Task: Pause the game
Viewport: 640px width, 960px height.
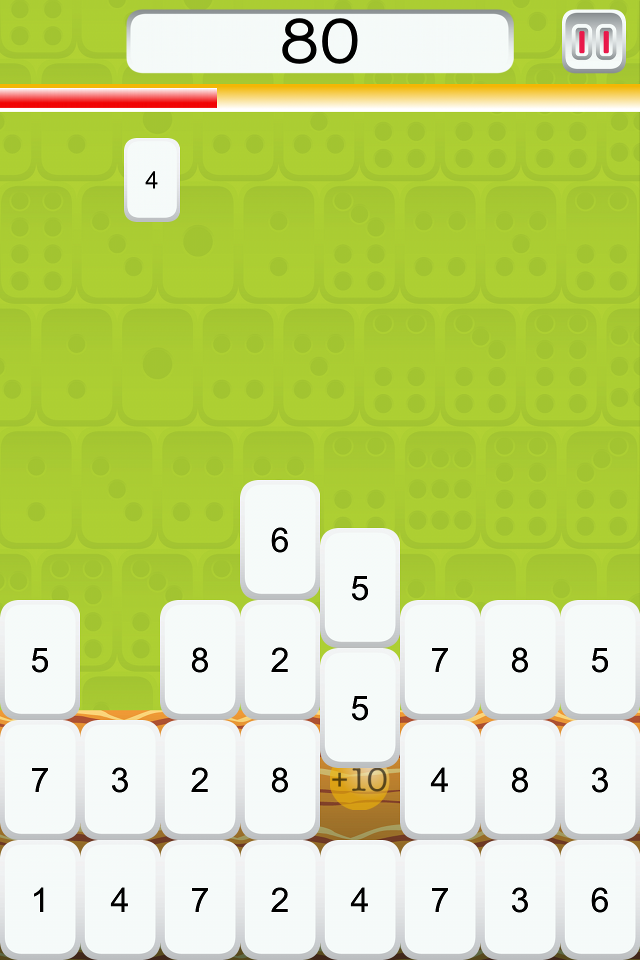Action: click(593, 42)
